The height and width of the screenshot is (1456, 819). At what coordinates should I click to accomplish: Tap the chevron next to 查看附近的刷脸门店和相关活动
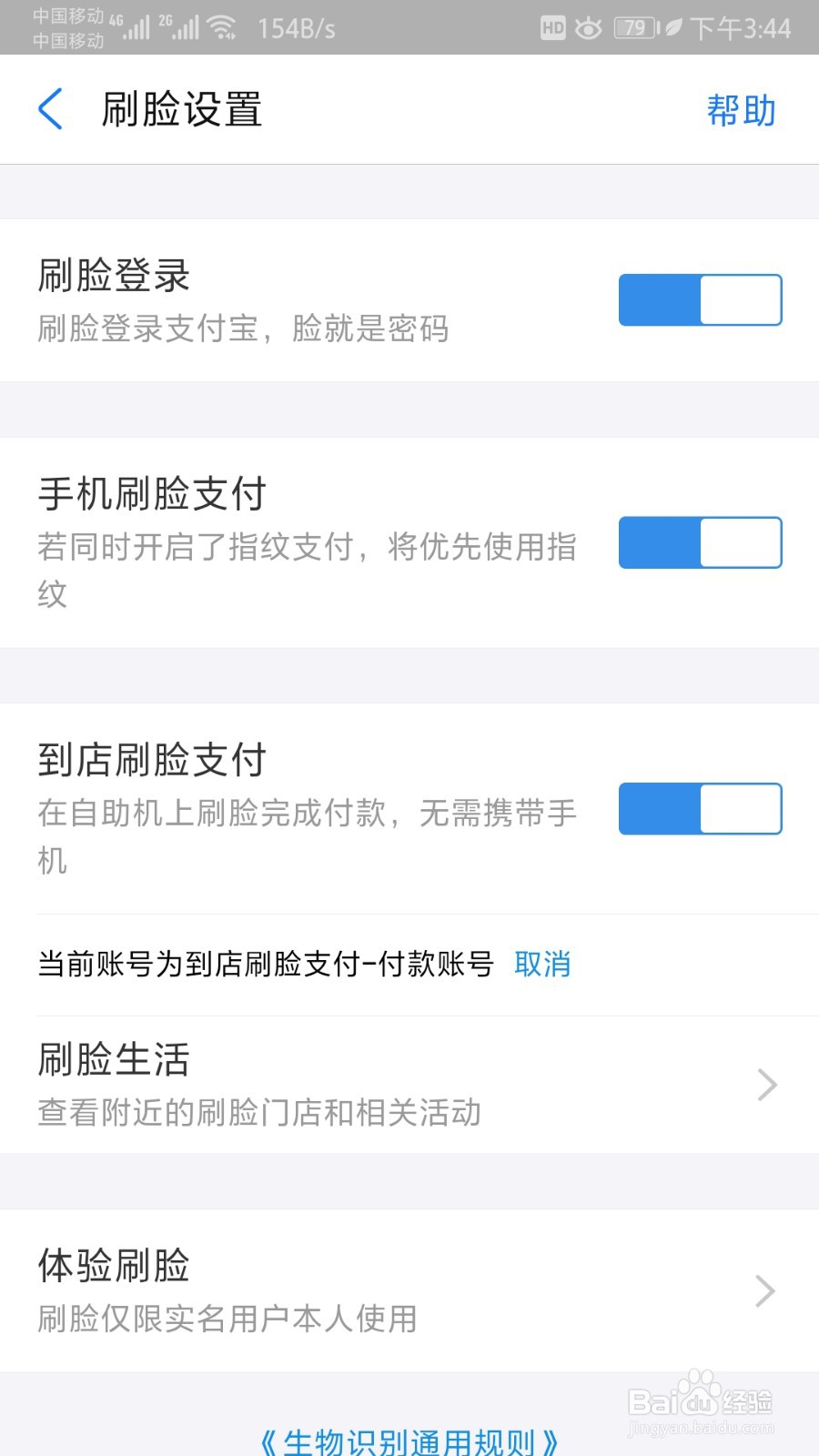tap(765, 1085)
